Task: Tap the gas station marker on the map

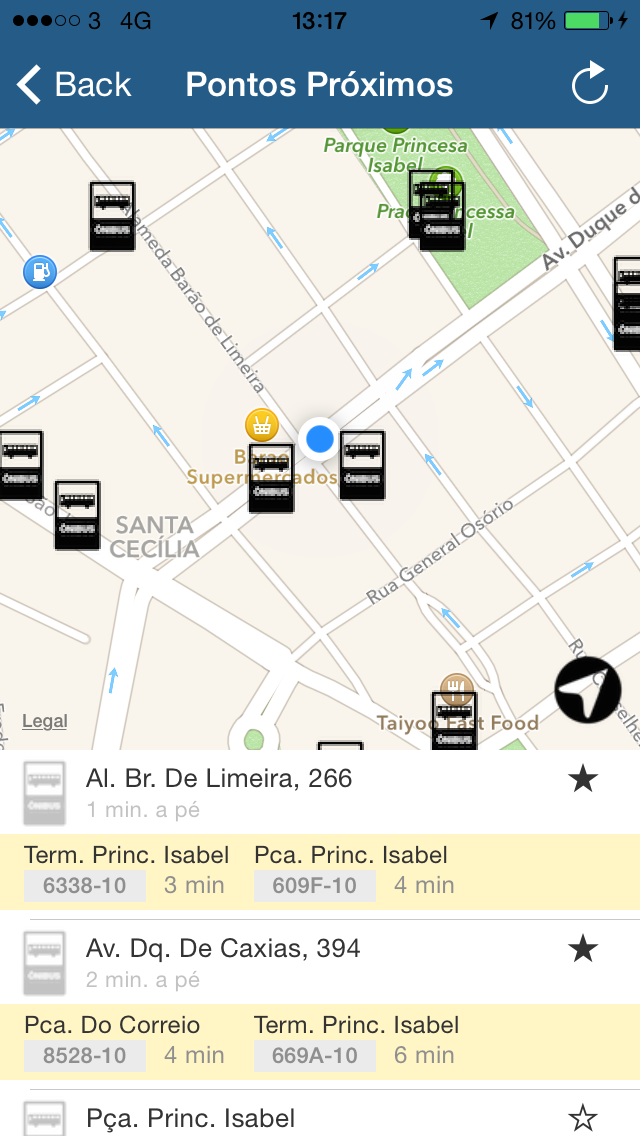Action: click(x=40, y=272)
